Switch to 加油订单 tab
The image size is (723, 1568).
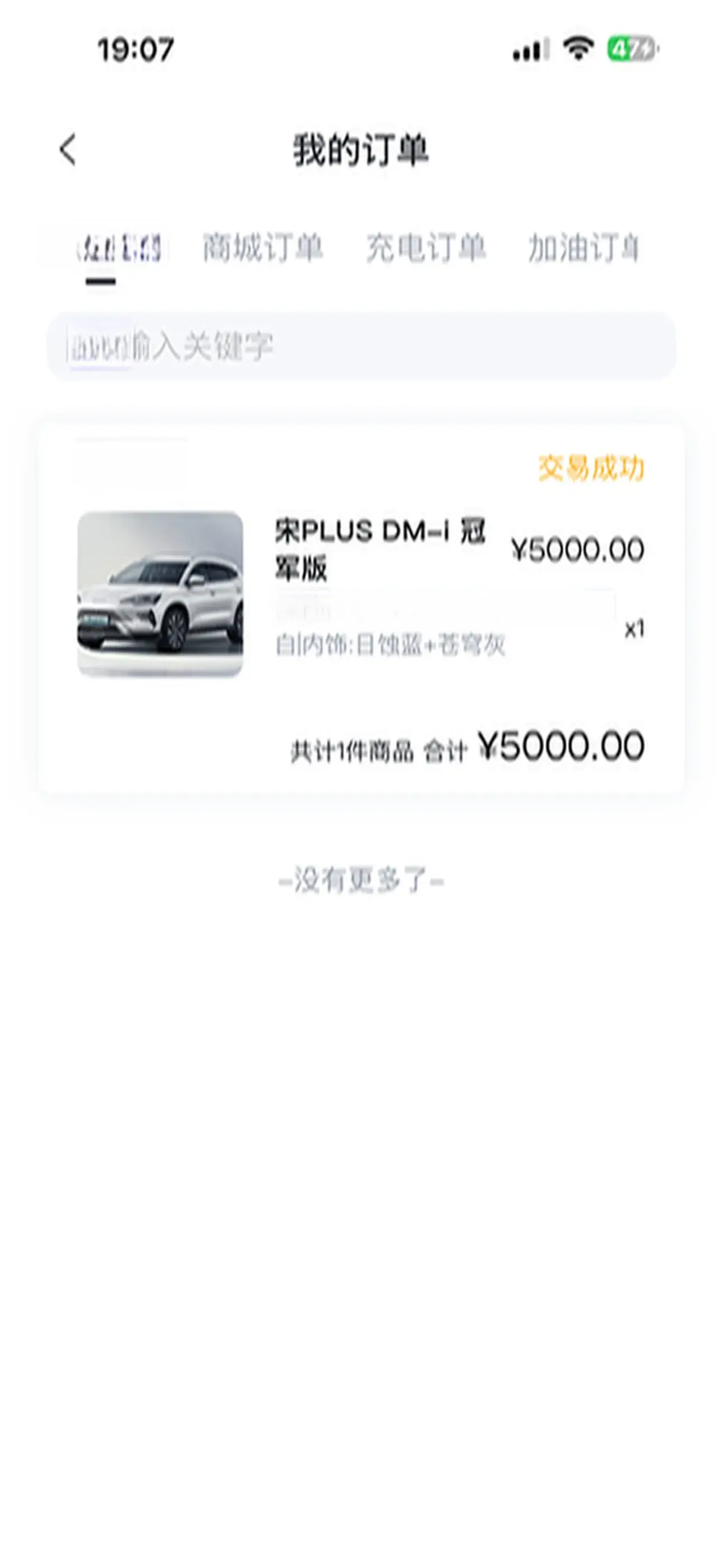583,248
